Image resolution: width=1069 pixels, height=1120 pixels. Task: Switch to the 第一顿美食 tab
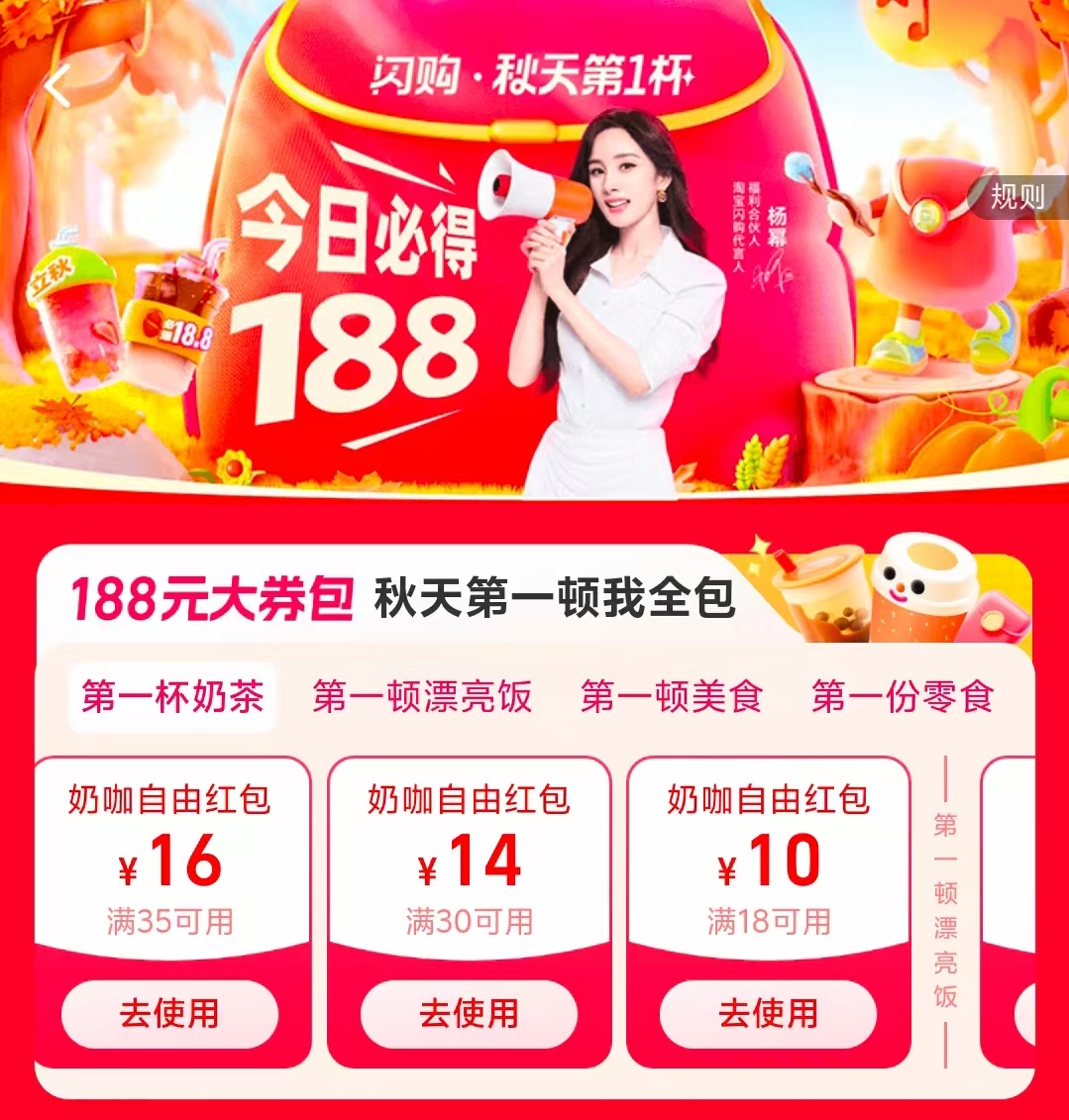point(671,697)
